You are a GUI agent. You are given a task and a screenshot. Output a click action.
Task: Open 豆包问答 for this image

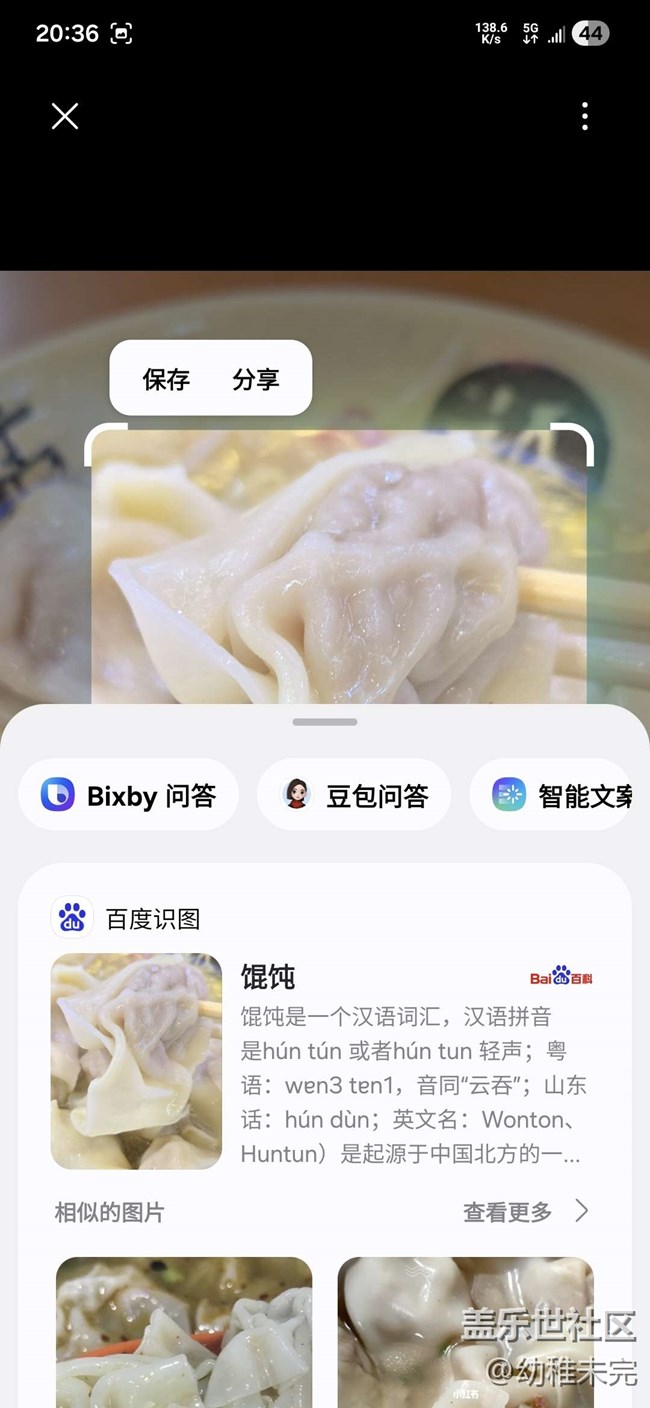coord(354,795)
